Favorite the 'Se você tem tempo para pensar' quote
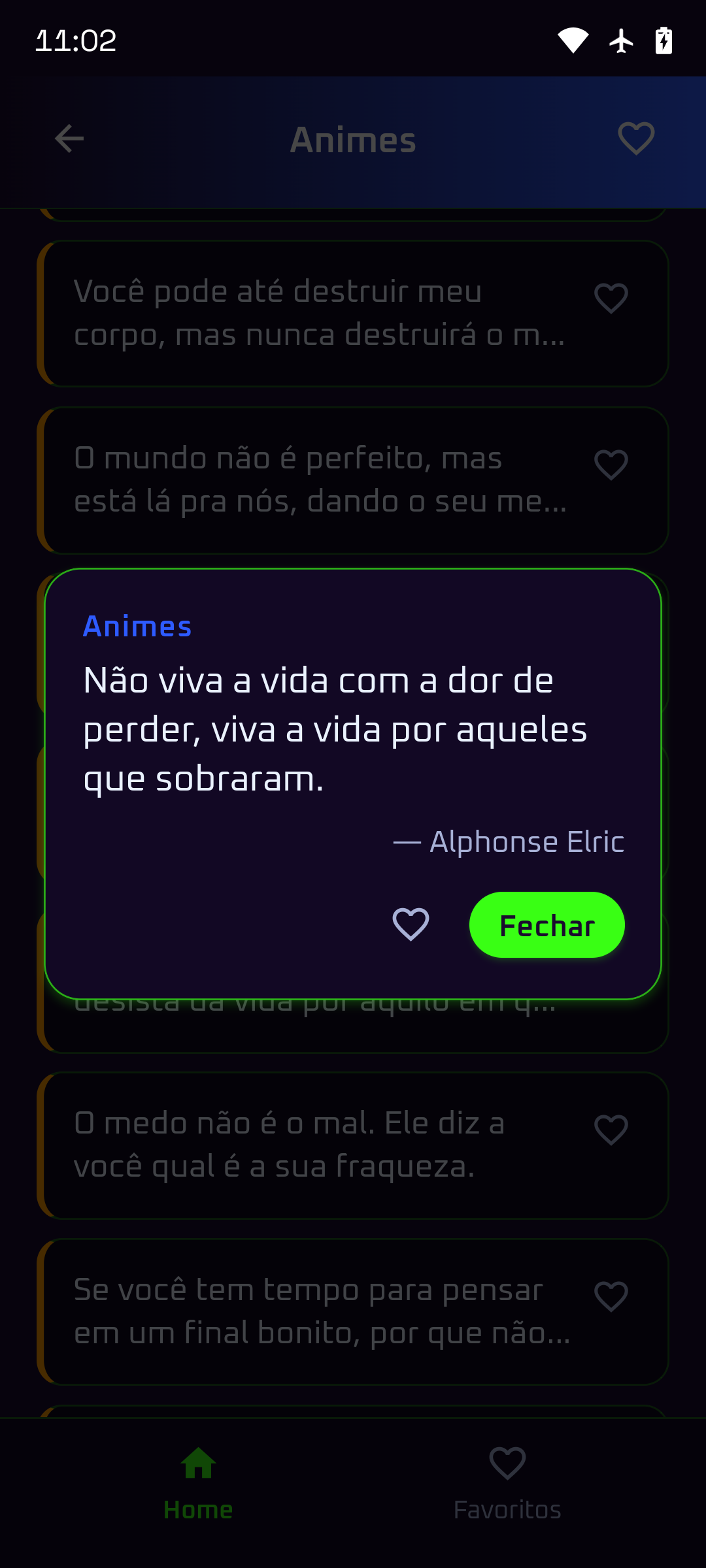 click(x=610, y=1296)
